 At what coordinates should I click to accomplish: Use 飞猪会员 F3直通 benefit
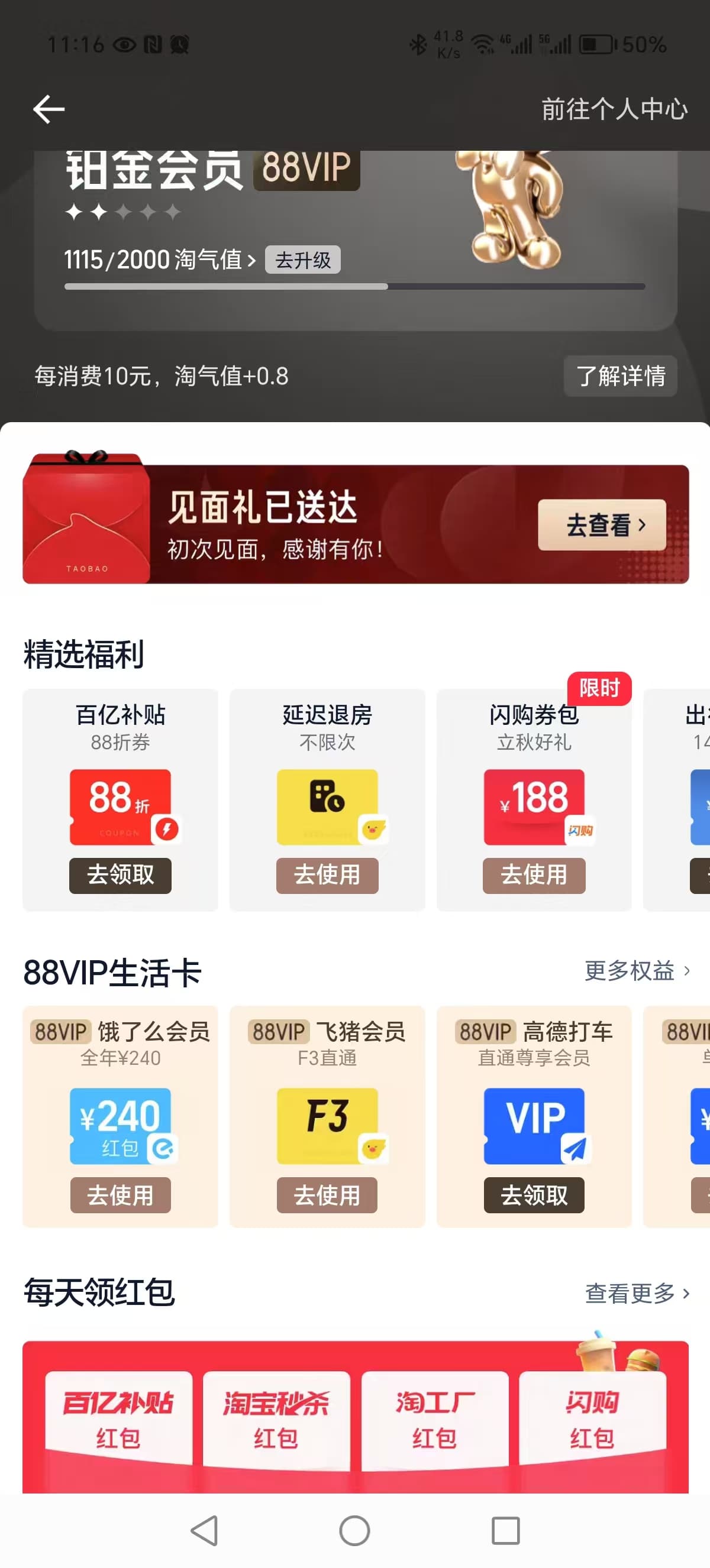pos(327,1196)
